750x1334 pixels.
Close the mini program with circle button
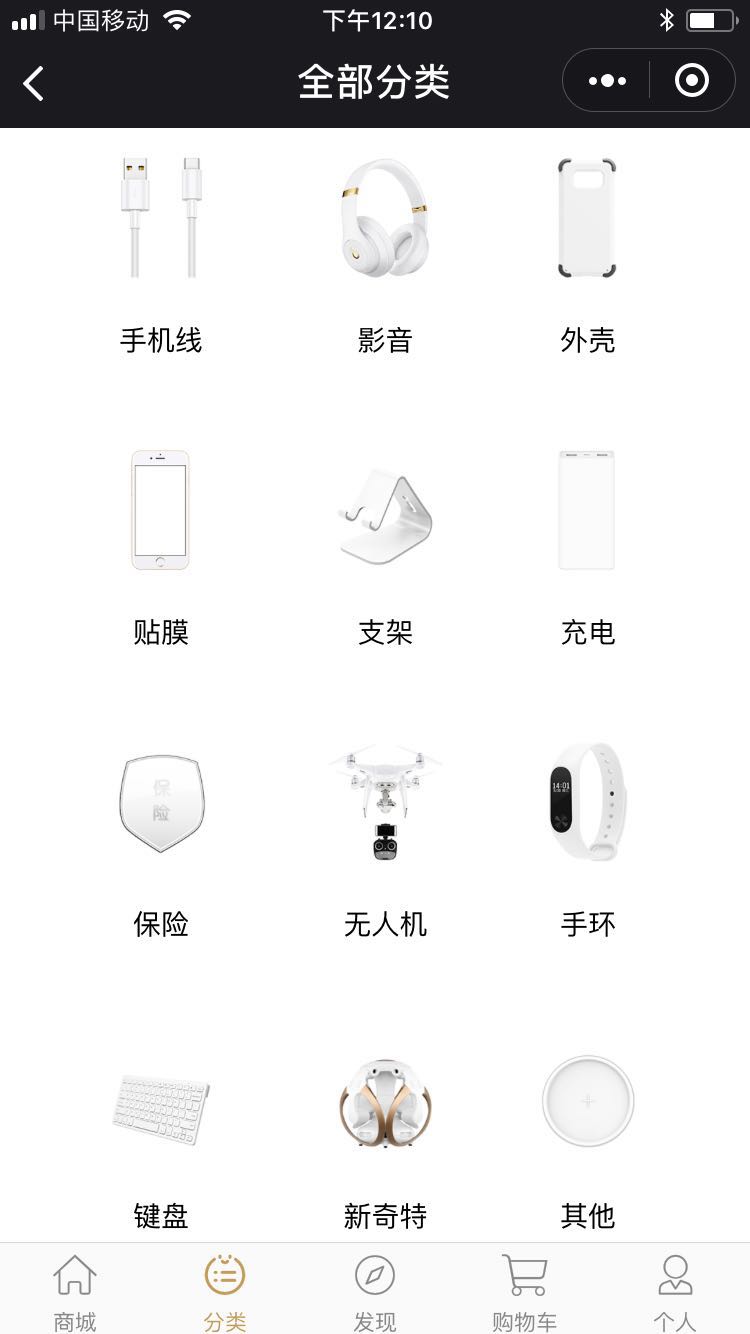click(692, 81)
